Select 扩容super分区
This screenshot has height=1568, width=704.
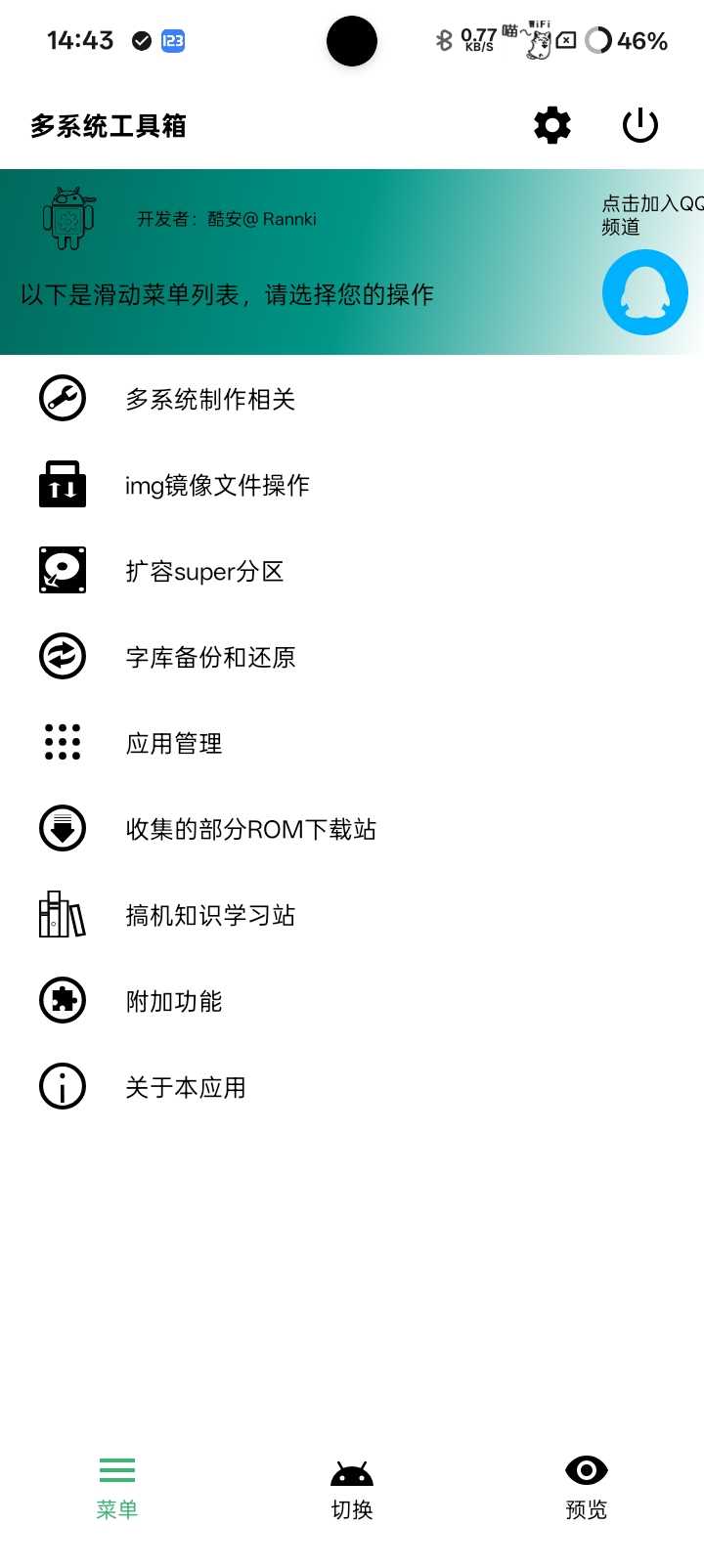point(204,571)
